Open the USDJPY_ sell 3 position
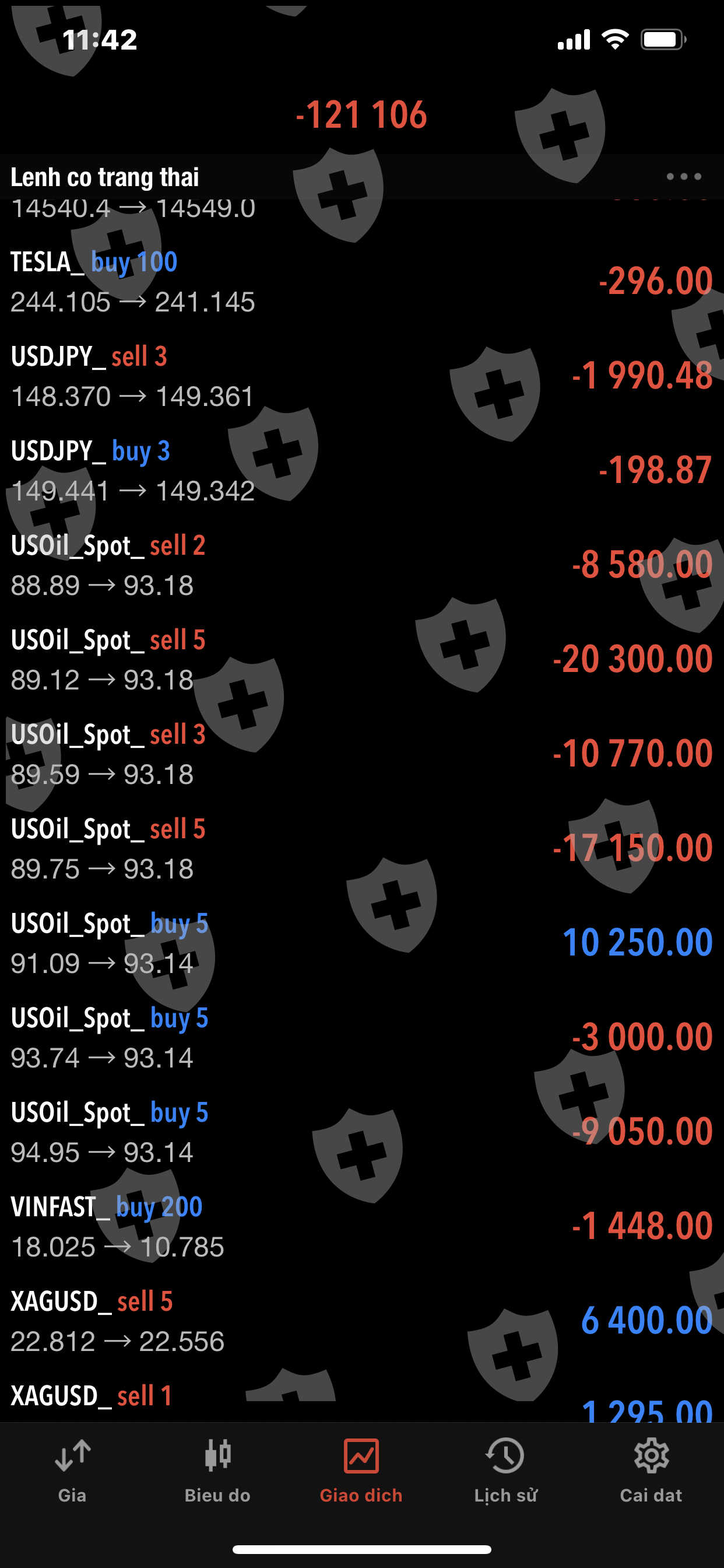 (362, 376)
